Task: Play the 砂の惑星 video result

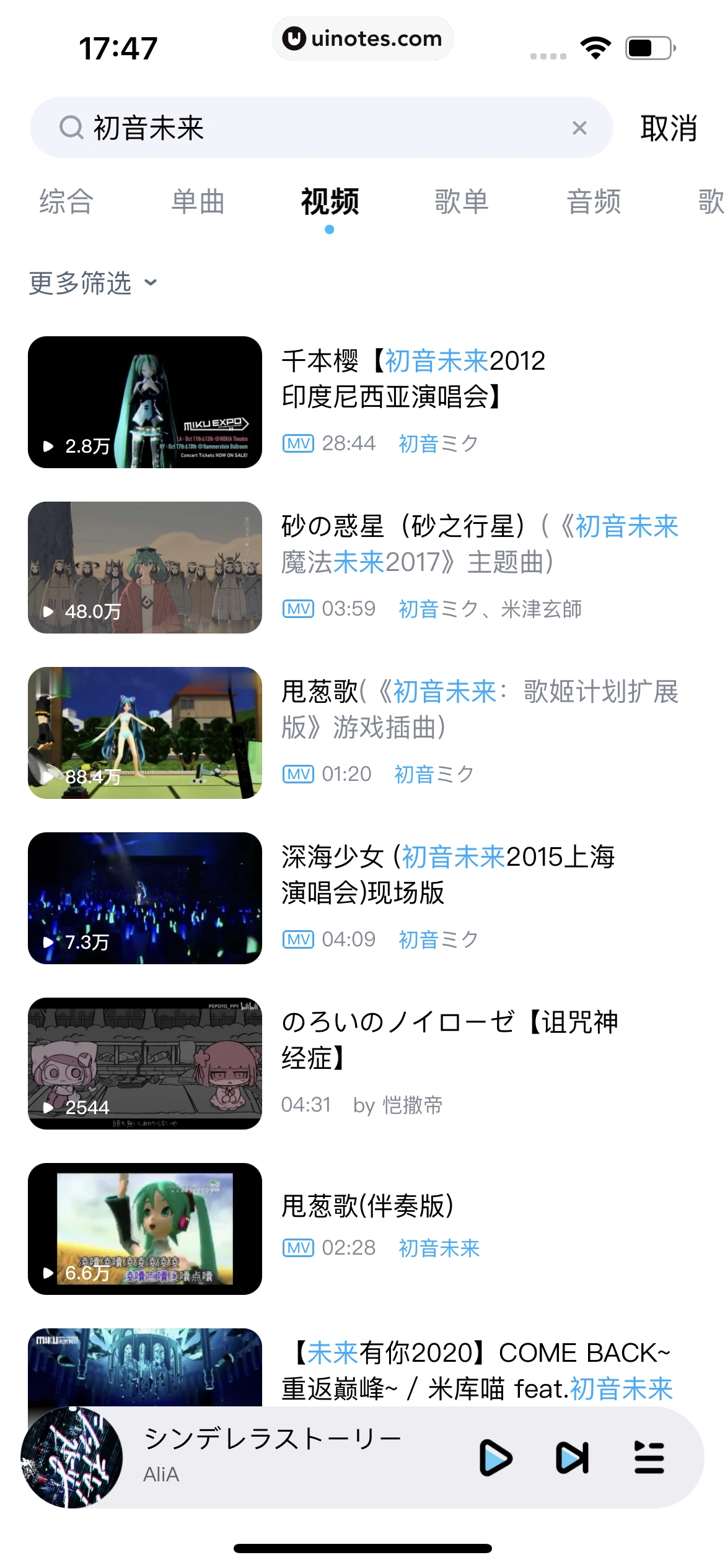Action: click(x=145, y=567)
